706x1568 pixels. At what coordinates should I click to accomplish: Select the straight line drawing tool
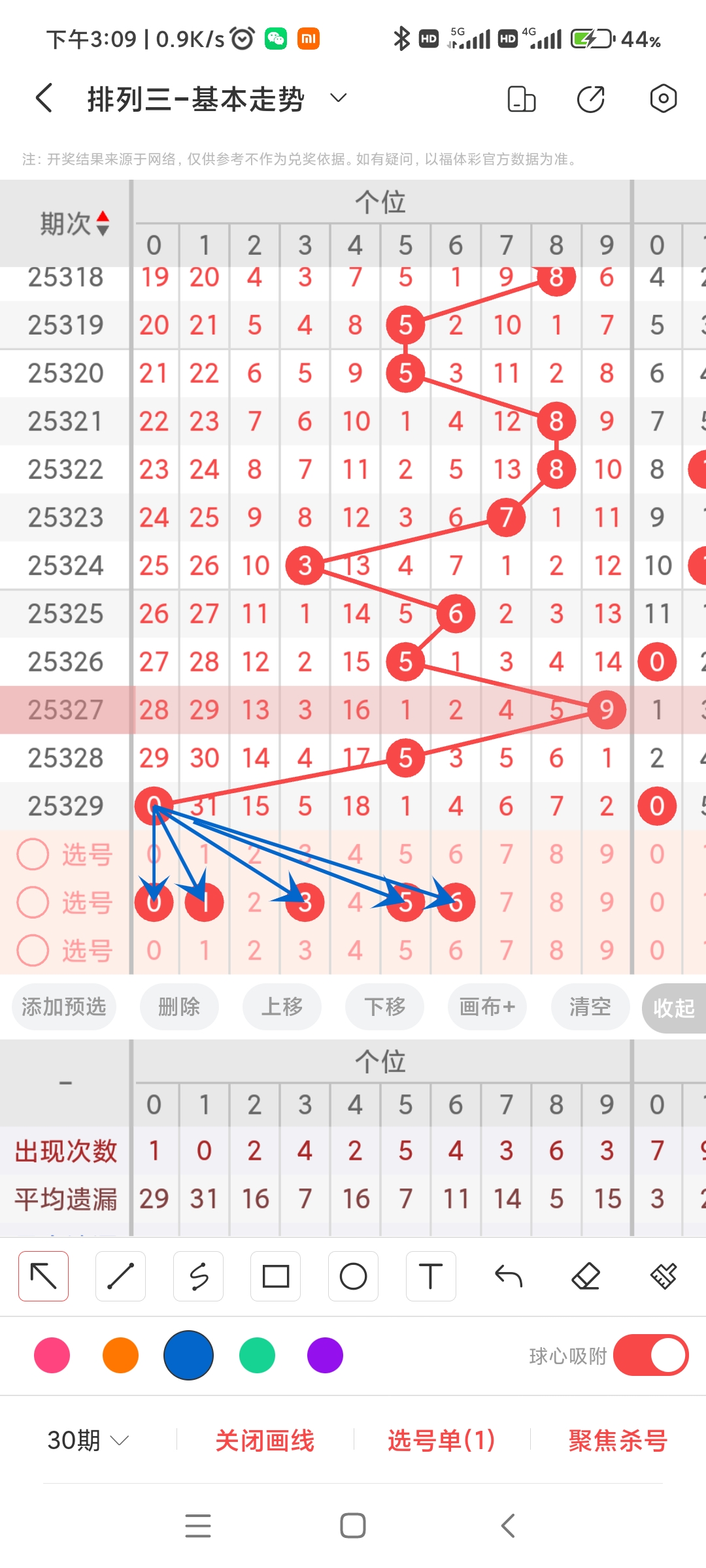(120, 1275)
